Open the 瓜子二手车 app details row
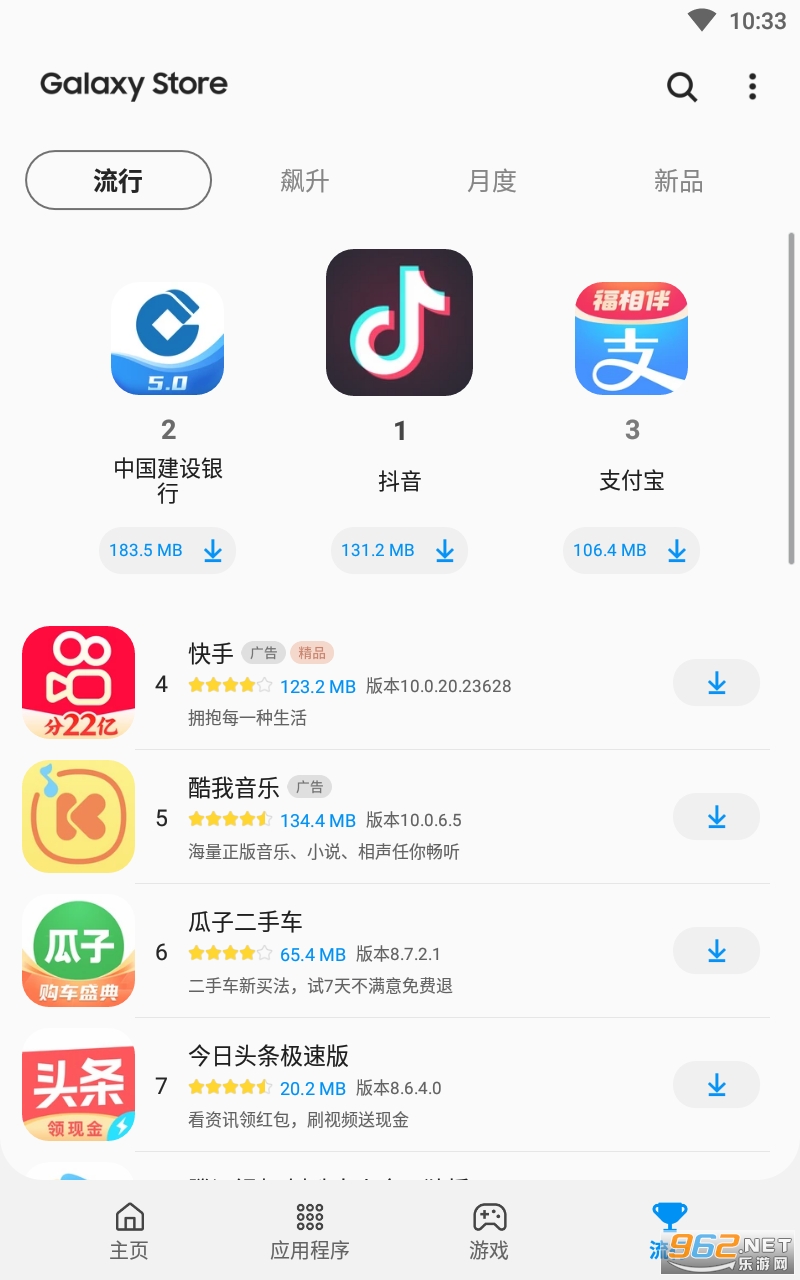Viewport: 800px width, 1280px height. 400,952
